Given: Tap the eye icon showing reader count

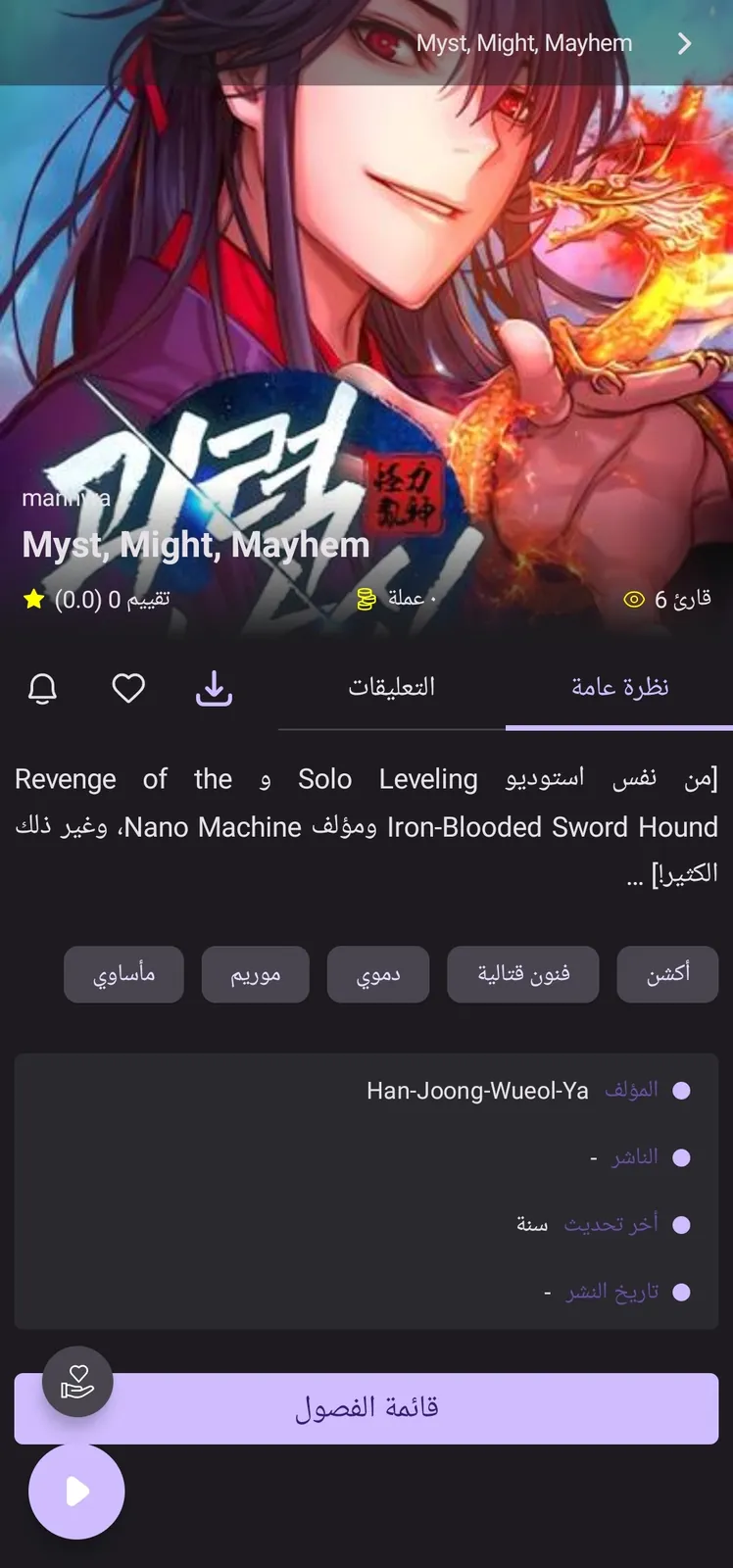Looking at the screenshot, I should (632, 599).
